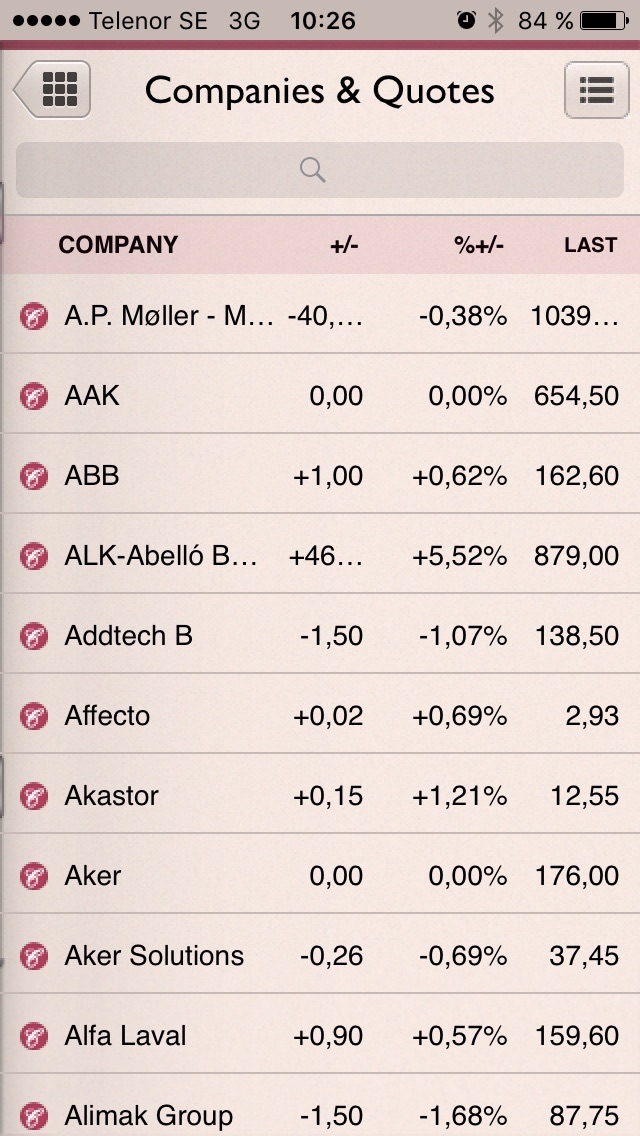The height and width of the screenshot is (1136, 640).
Task: View the Akastor quote
Action: pyautogui.click(x=320, y=795)
